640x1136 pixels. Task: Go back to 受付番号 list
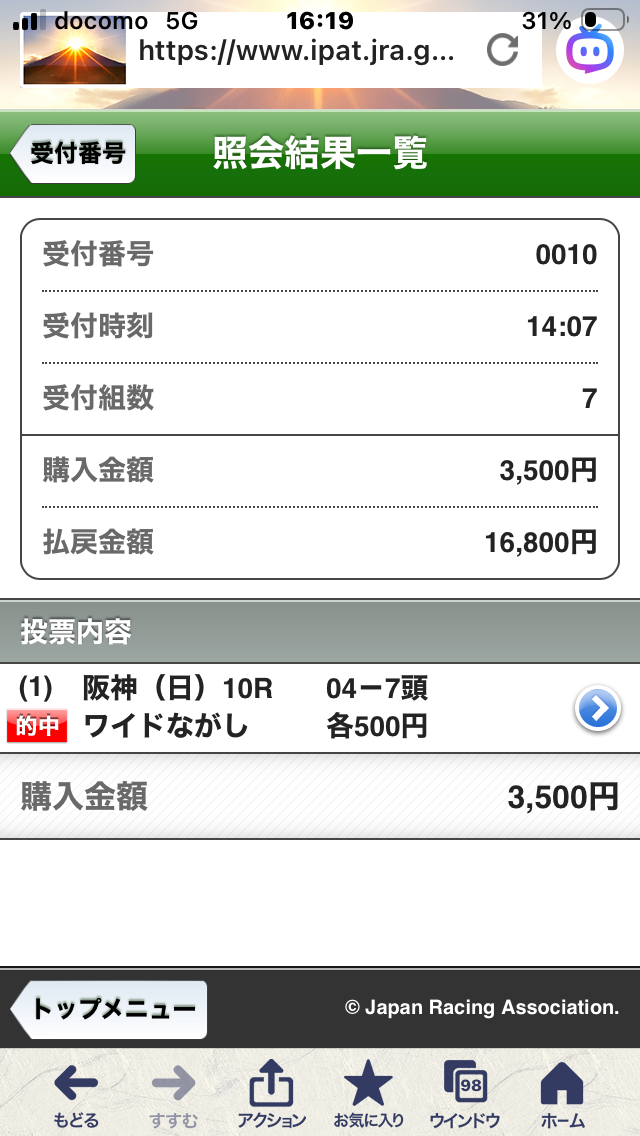tap(74, 154)
